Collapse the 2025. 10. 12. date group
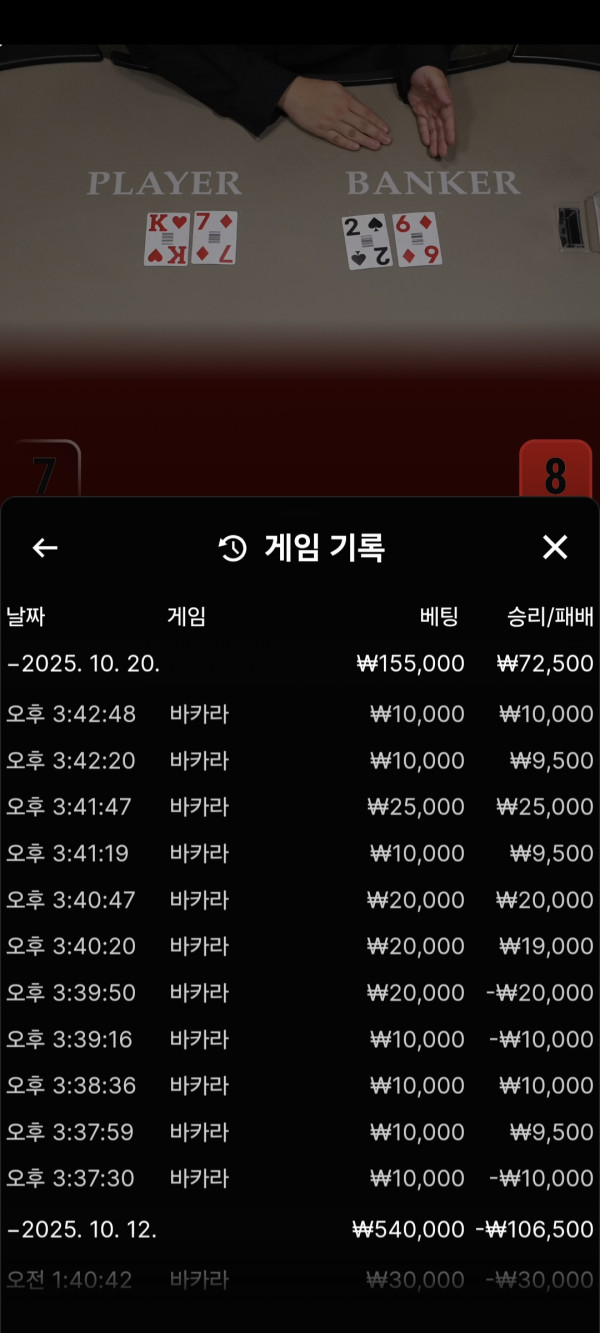Screen dimensions: 600x1333 click(x=82, y=1229)
